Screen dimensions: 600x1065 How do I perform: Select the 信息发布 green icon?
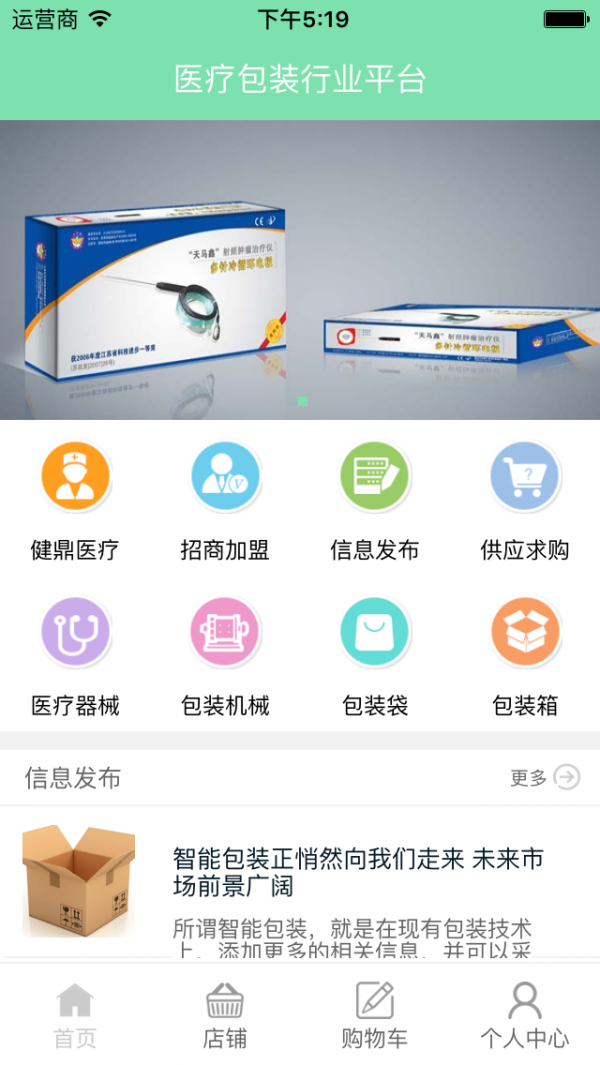point(375,476)
